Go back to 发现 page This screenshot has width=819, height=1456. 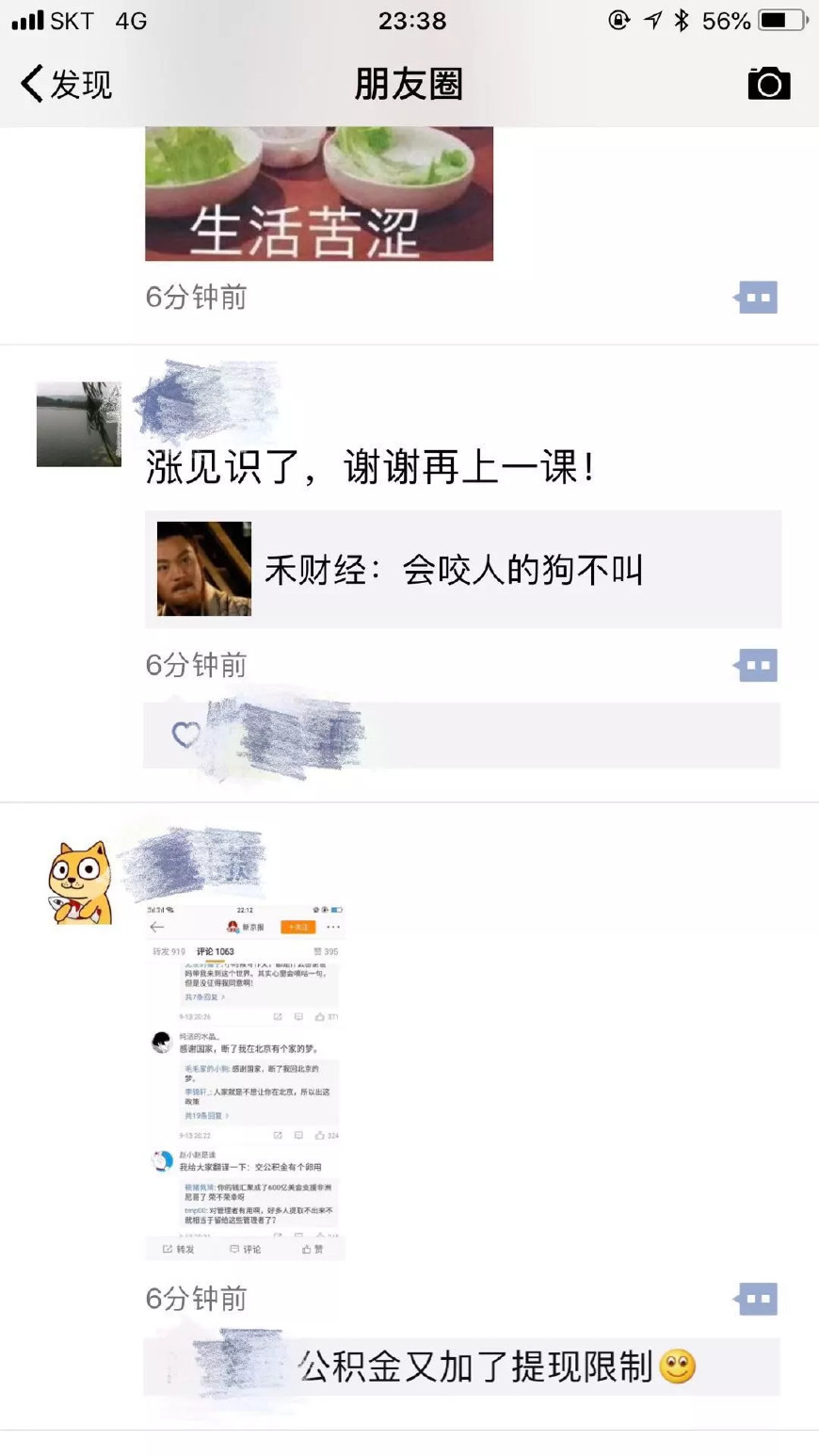(x=66, y=84)
